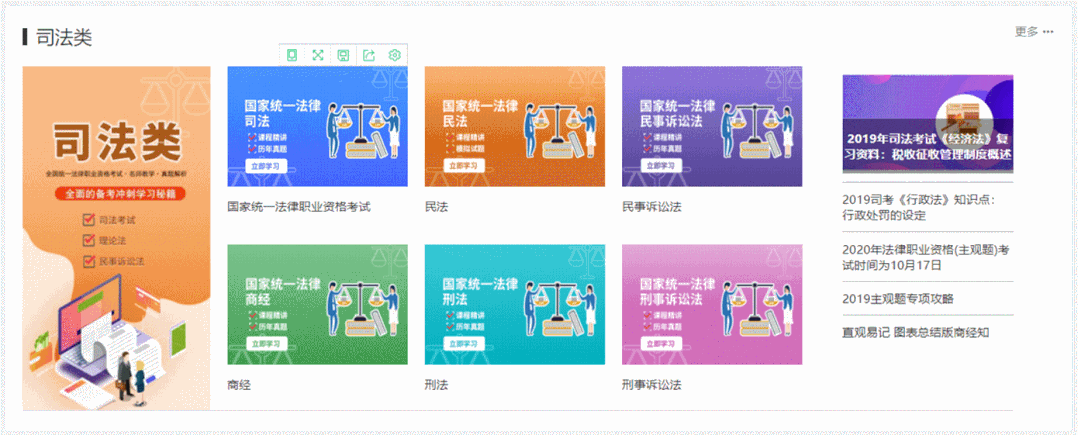Open the 商经 course card

pyautogui.click(x=317, y=304)
